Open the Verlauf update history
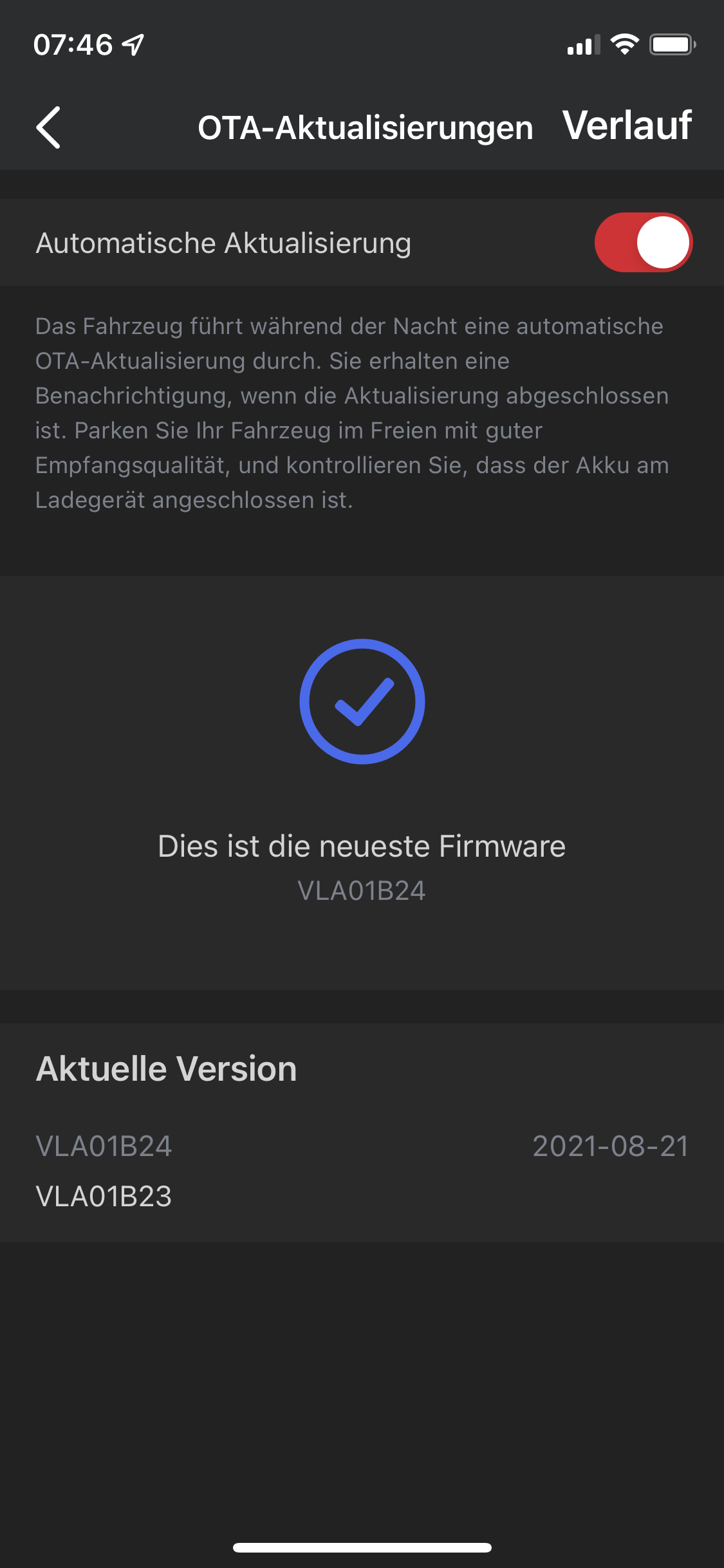 click(x=627, y=126)
